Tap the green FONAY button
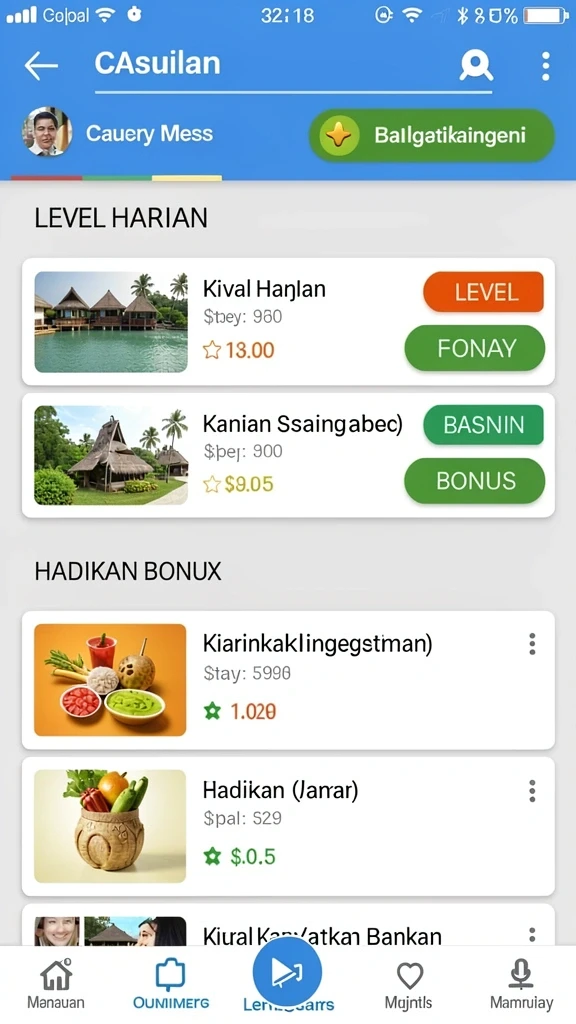Image resolution: width=576 pixels, height=1024 pixels. point(475,348)
